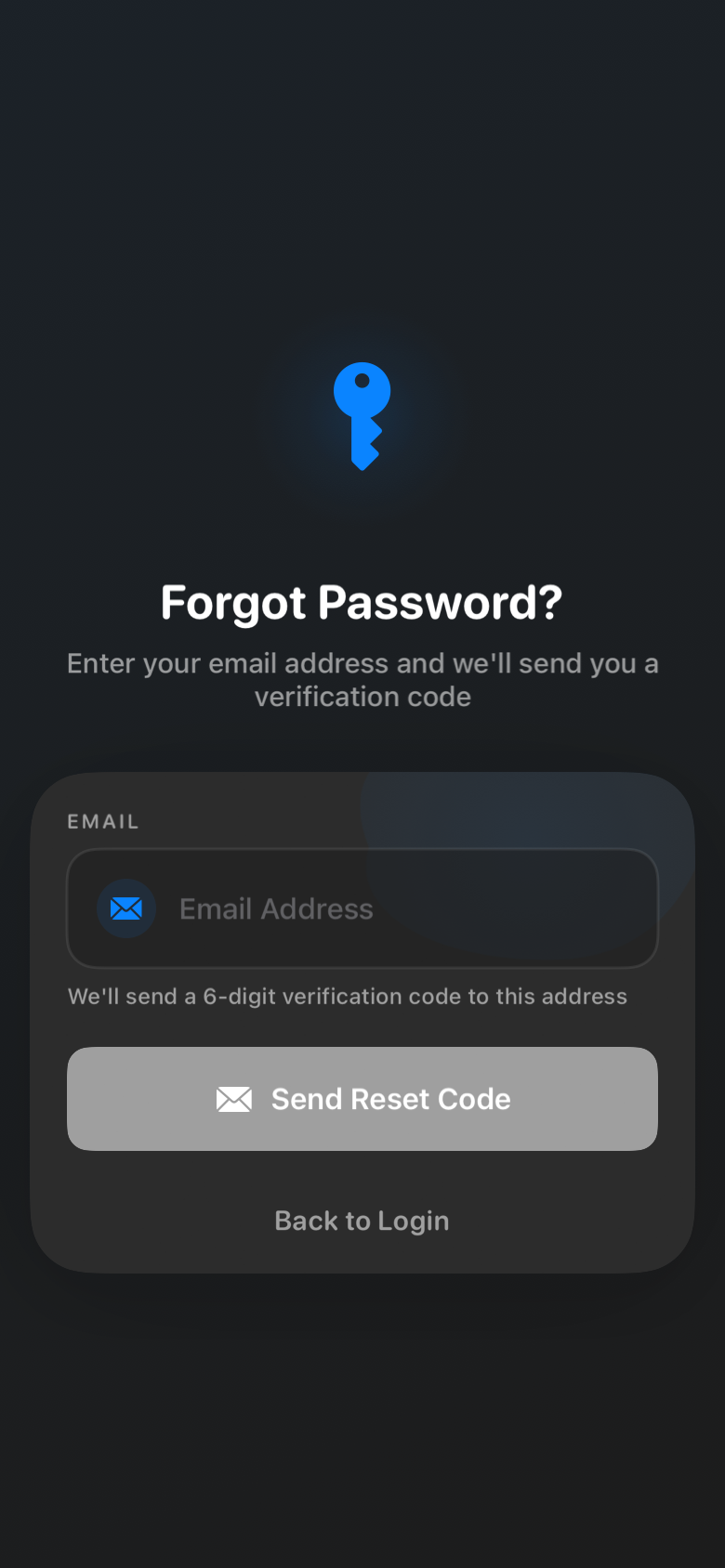Tap the glowing key graphic above the heading
The image size is (725, 1568).
[x=362, y=416]
